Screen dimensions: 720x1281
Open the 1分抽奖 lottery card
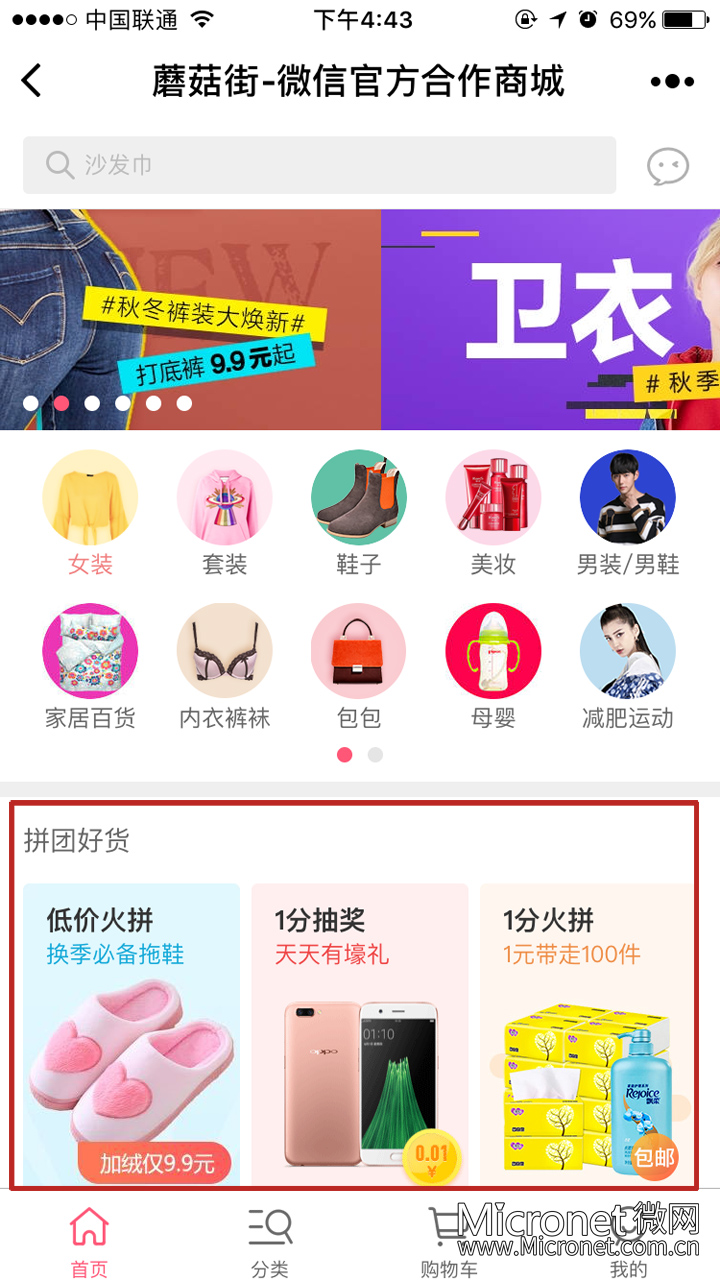360,1035
